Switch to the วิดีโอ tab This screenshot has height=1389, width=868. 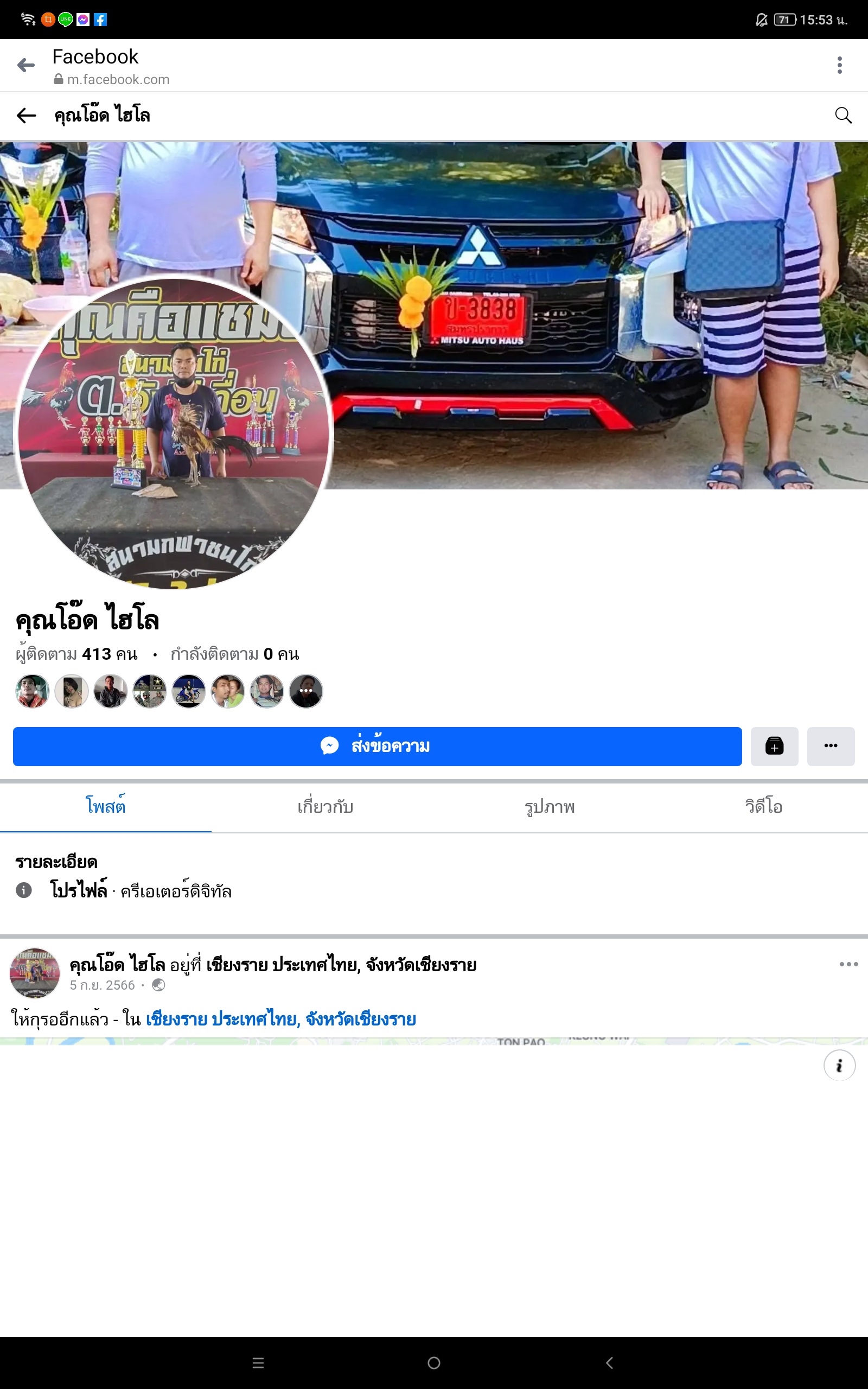click(x=763, y=806)
